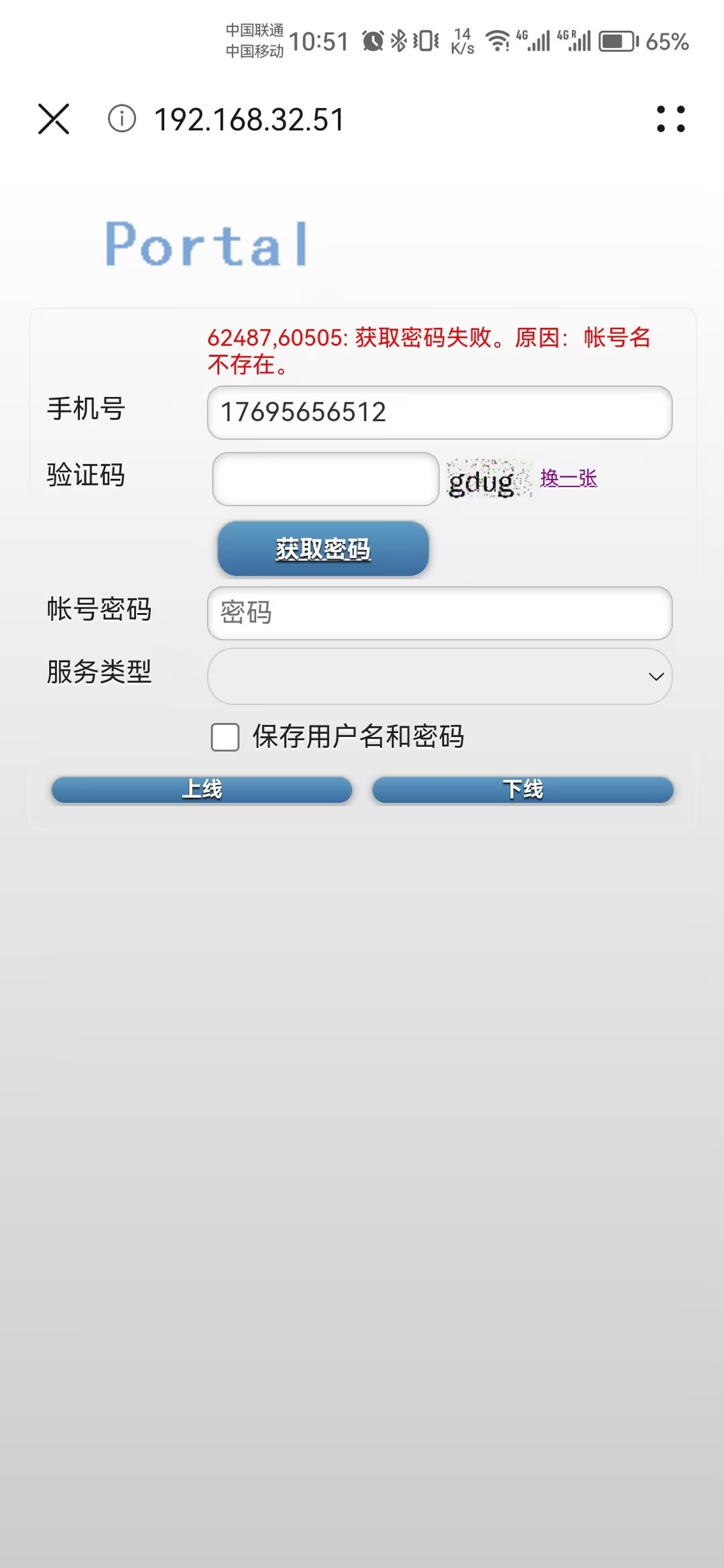Tap the 手机号 phone number field
Image resolution: width=724 pixels, height=1568 pixels.
pos(439,412)
